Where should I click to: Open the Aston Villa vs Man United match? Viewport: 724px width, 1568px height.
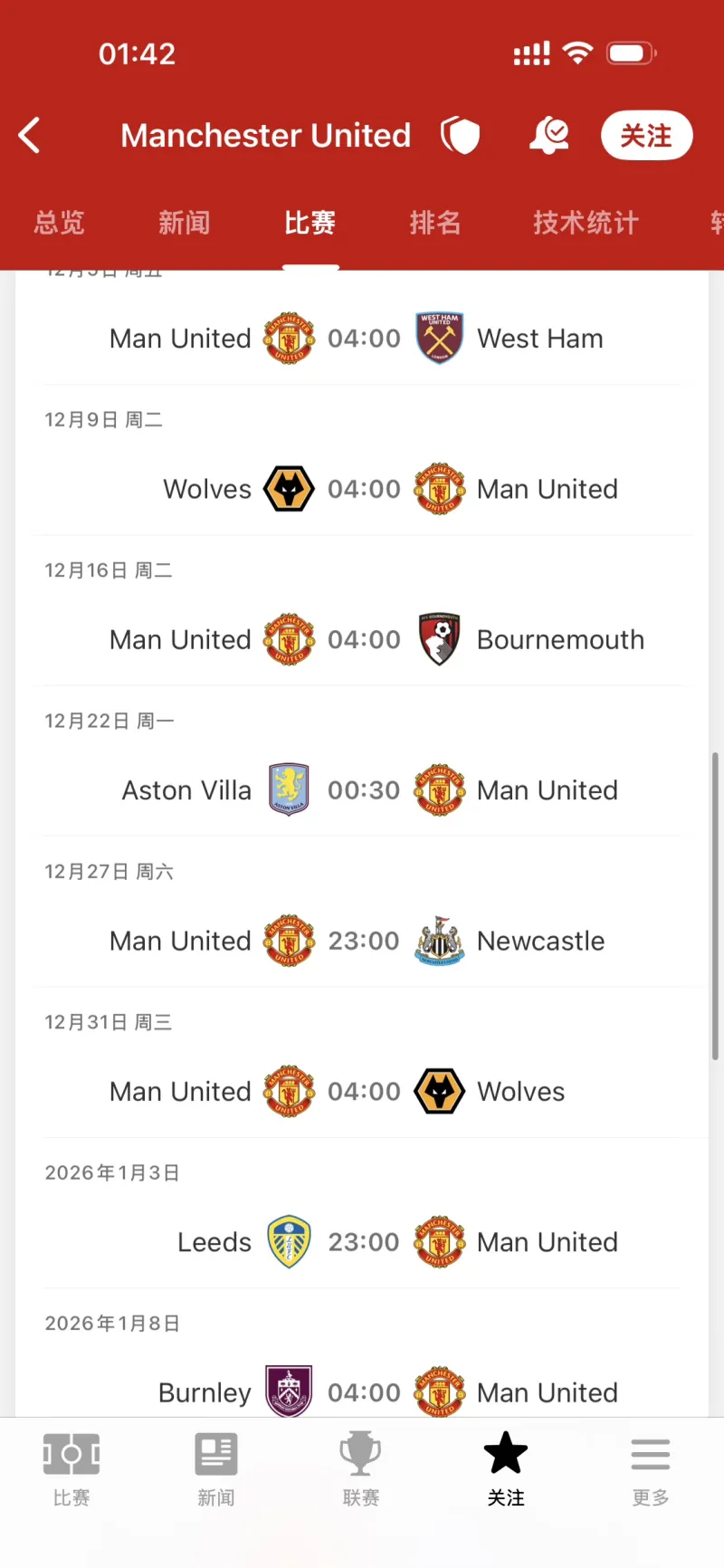coord(363,790)
